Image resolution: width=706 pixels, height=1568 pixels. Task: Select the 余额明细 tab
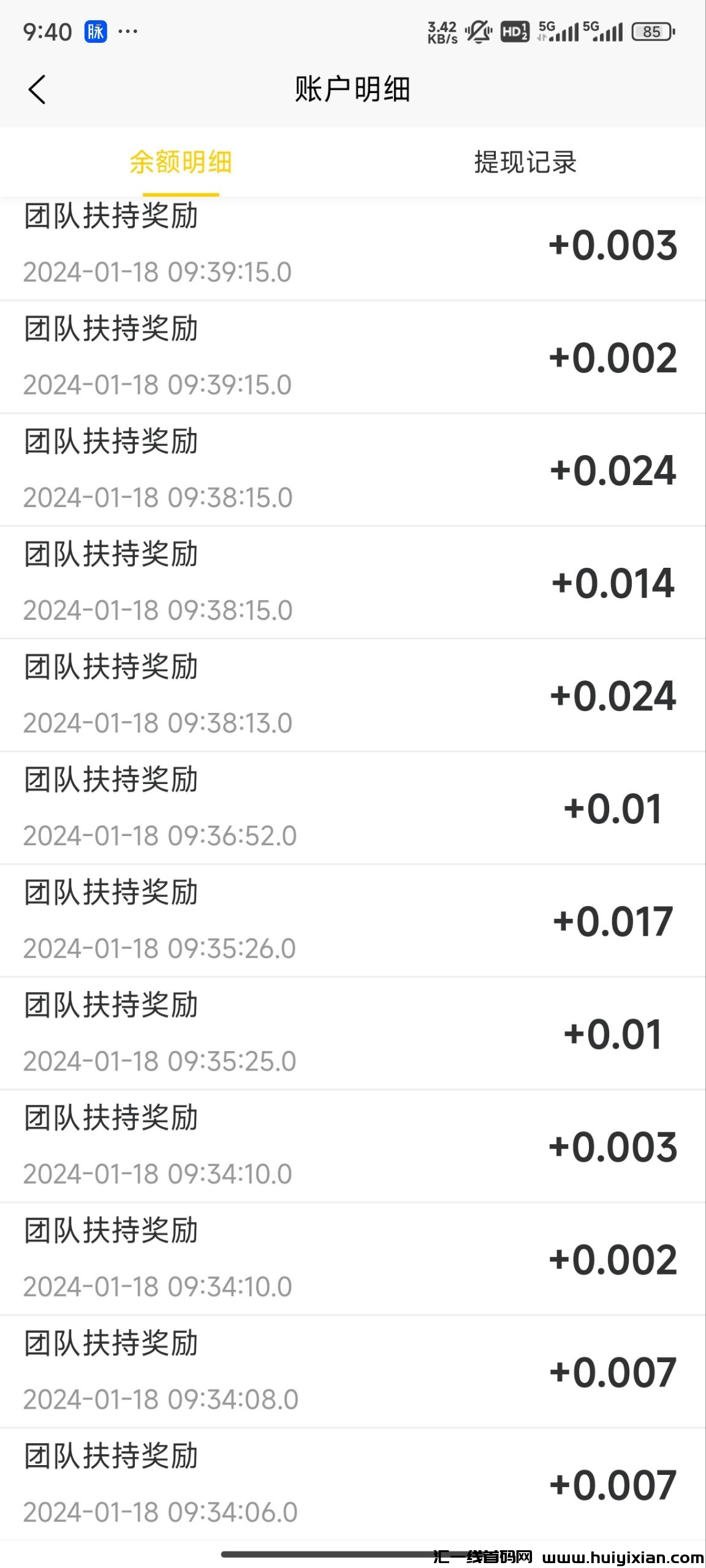(x=181, y=162)
